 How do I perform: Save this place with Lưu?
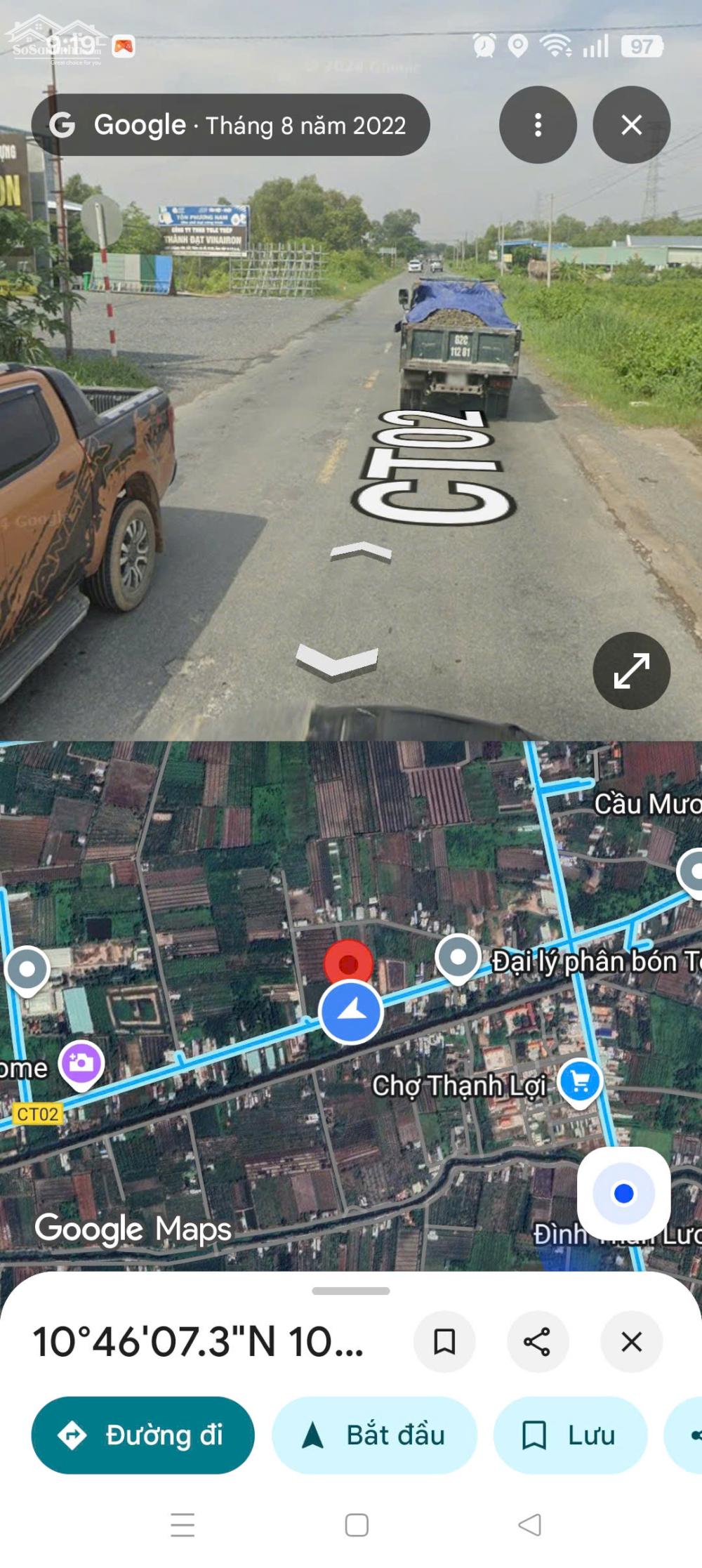(570, 1435)
